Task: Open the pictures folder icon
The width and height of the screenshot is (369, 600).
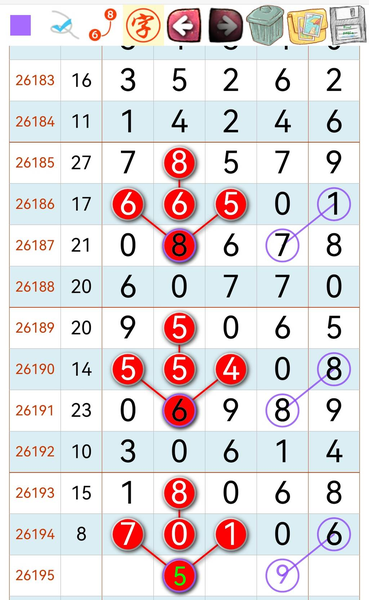Action: 307,26
